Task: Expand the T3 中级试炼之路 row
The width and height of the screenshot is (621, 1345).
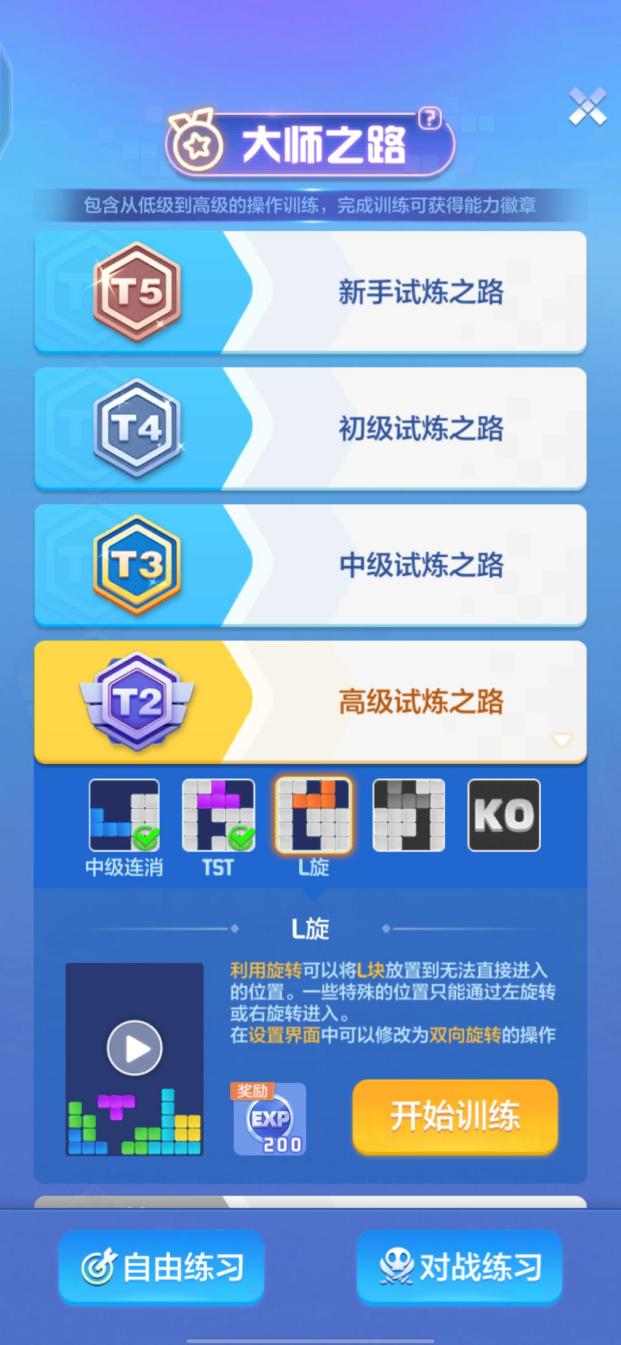Action: pos(310,564)
